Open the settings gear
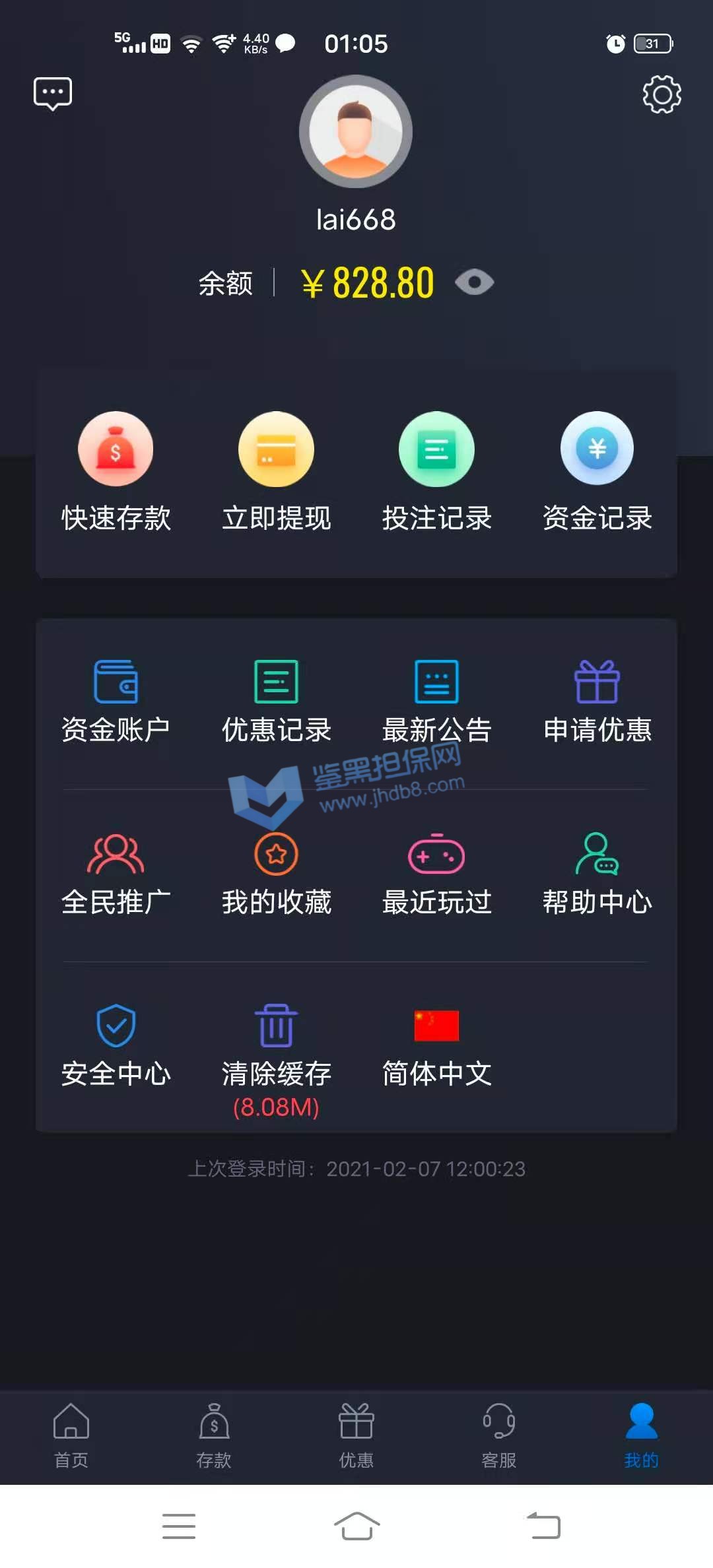 [x=662, y=94]
